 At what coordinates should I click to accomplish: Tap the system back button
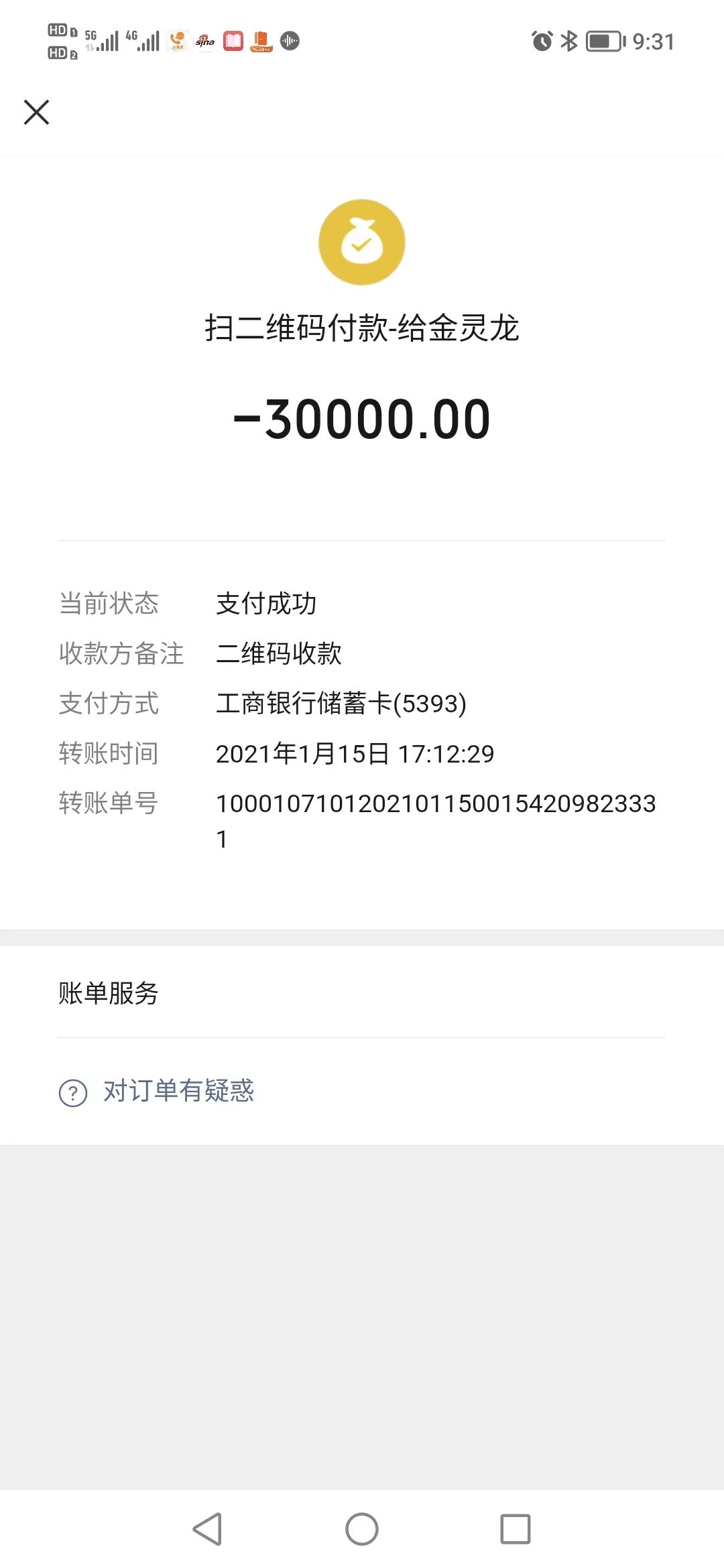[x=207, y=1528]
